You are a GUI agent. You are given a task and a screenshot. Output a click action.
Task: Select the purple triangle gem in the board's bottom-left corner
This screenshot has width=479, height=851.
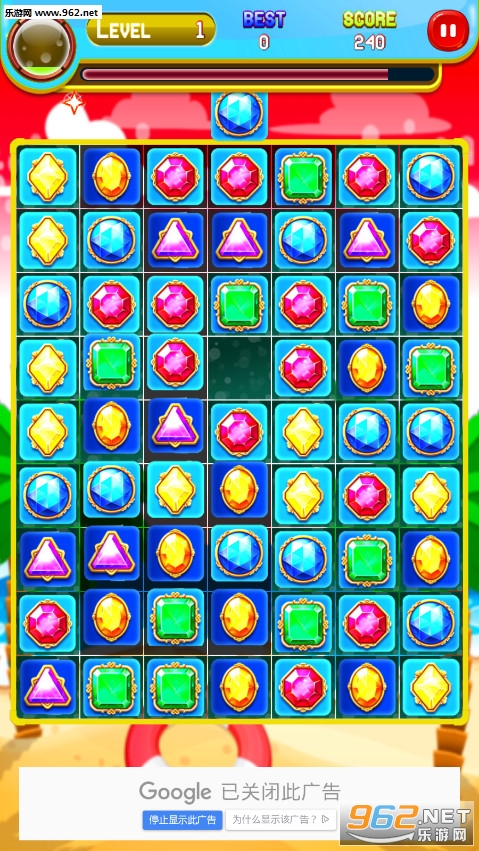[x=48, y=687]
